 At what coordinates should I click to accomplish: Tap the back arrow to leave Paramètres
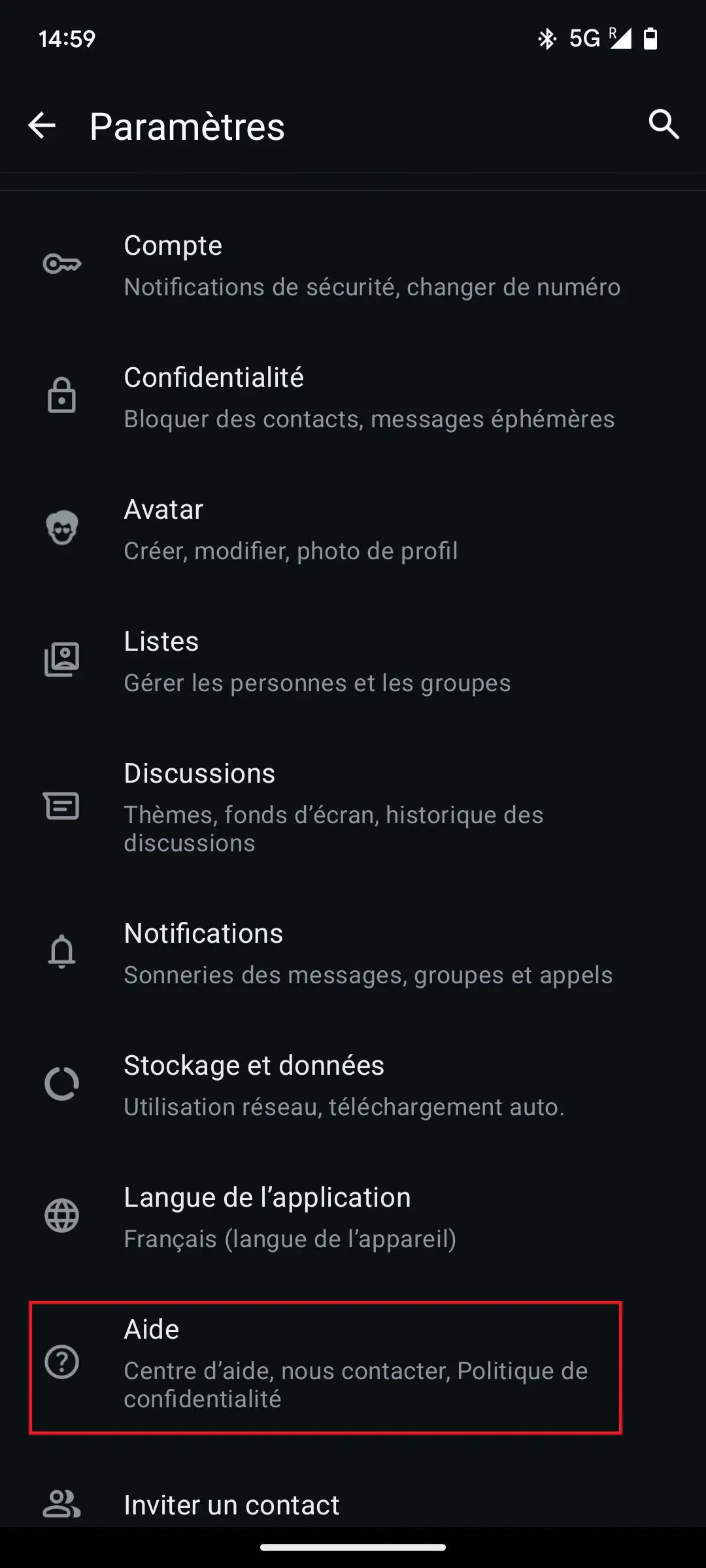point(41,125)
